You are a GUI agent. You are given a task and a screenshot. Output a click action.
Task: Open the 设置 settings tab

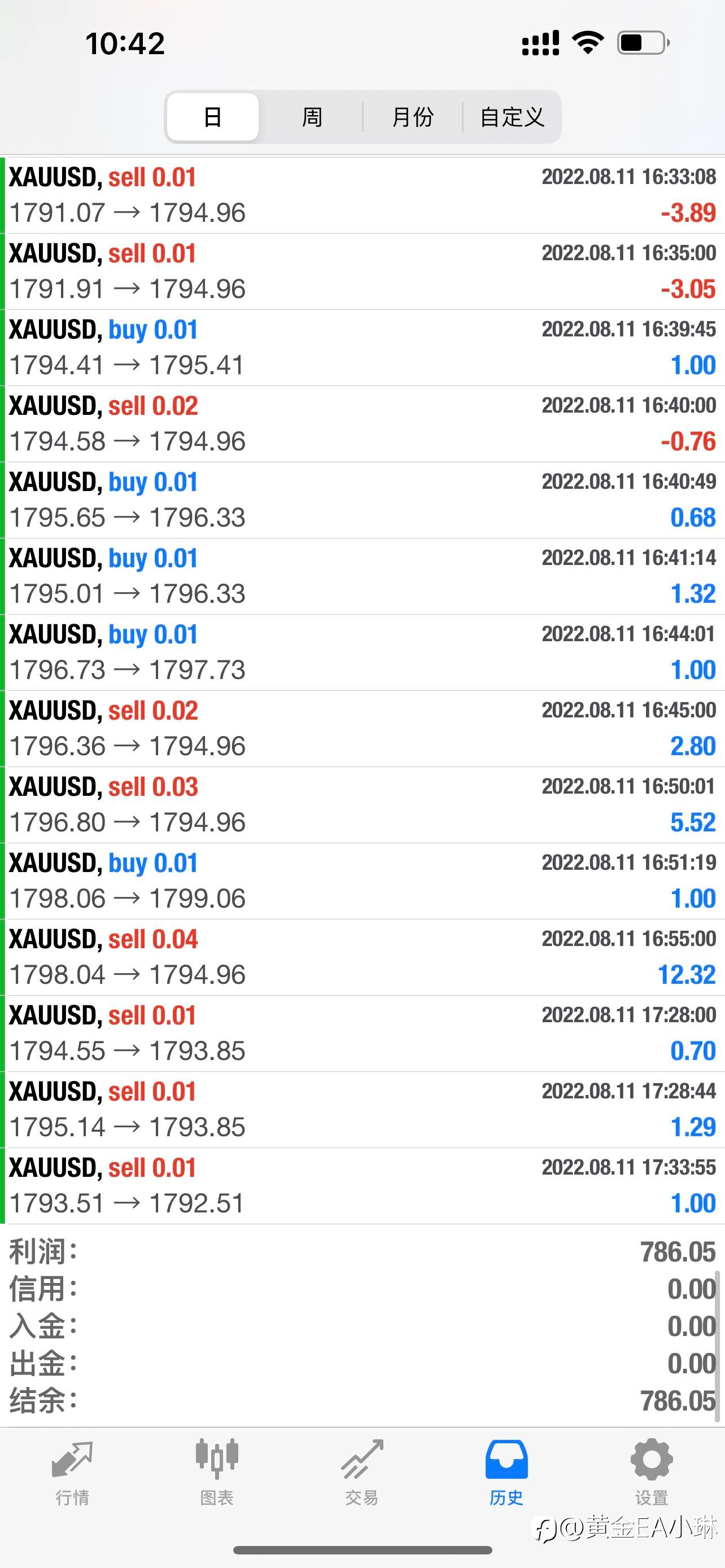[x=652, y=1473]
